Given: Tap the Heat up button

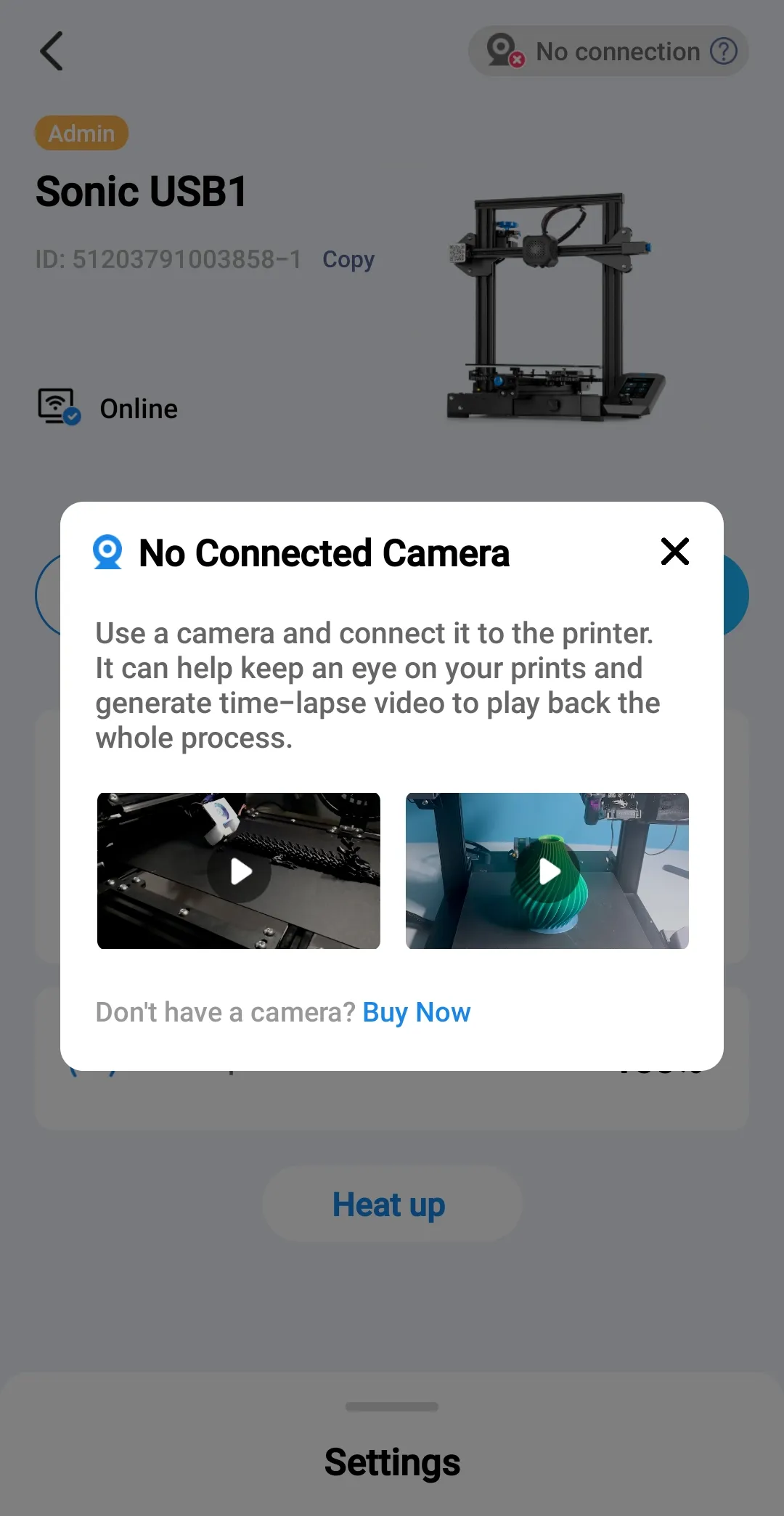Looking at the screenshot, I should (391, 1205).
